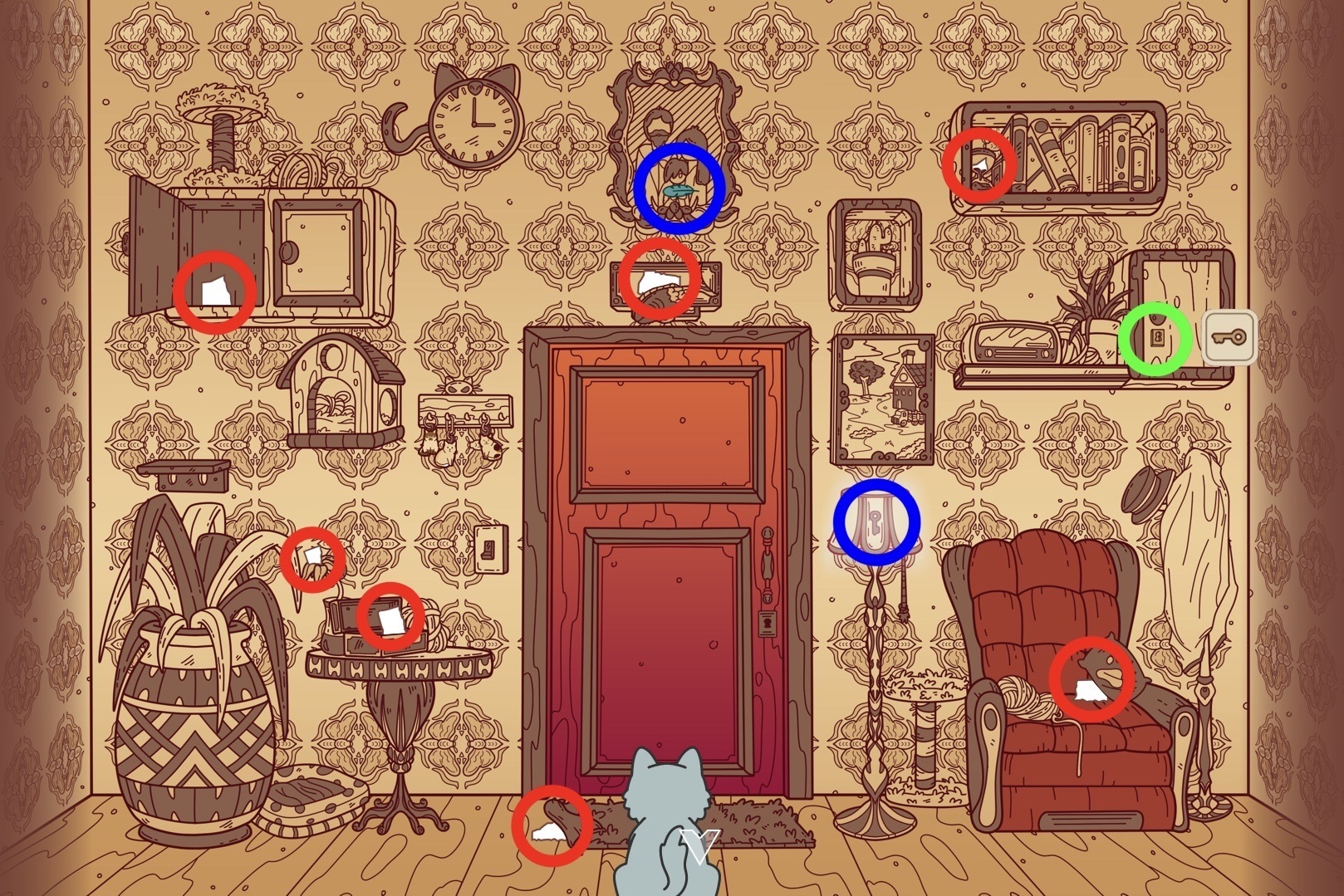Pick up the paper scrap on floor
1344x896 pixels.
(x=549, y=830)
